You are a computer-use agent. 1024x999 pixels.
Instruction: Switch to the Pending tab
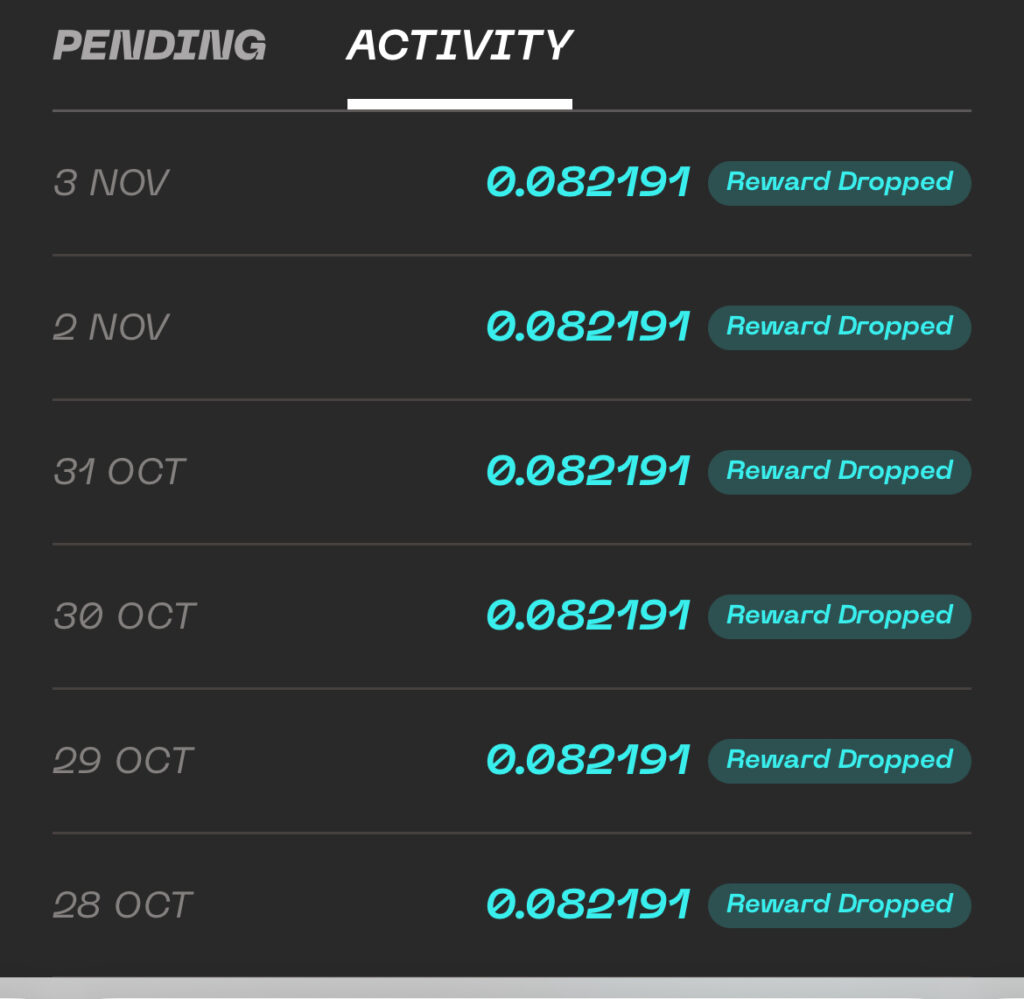159,46
